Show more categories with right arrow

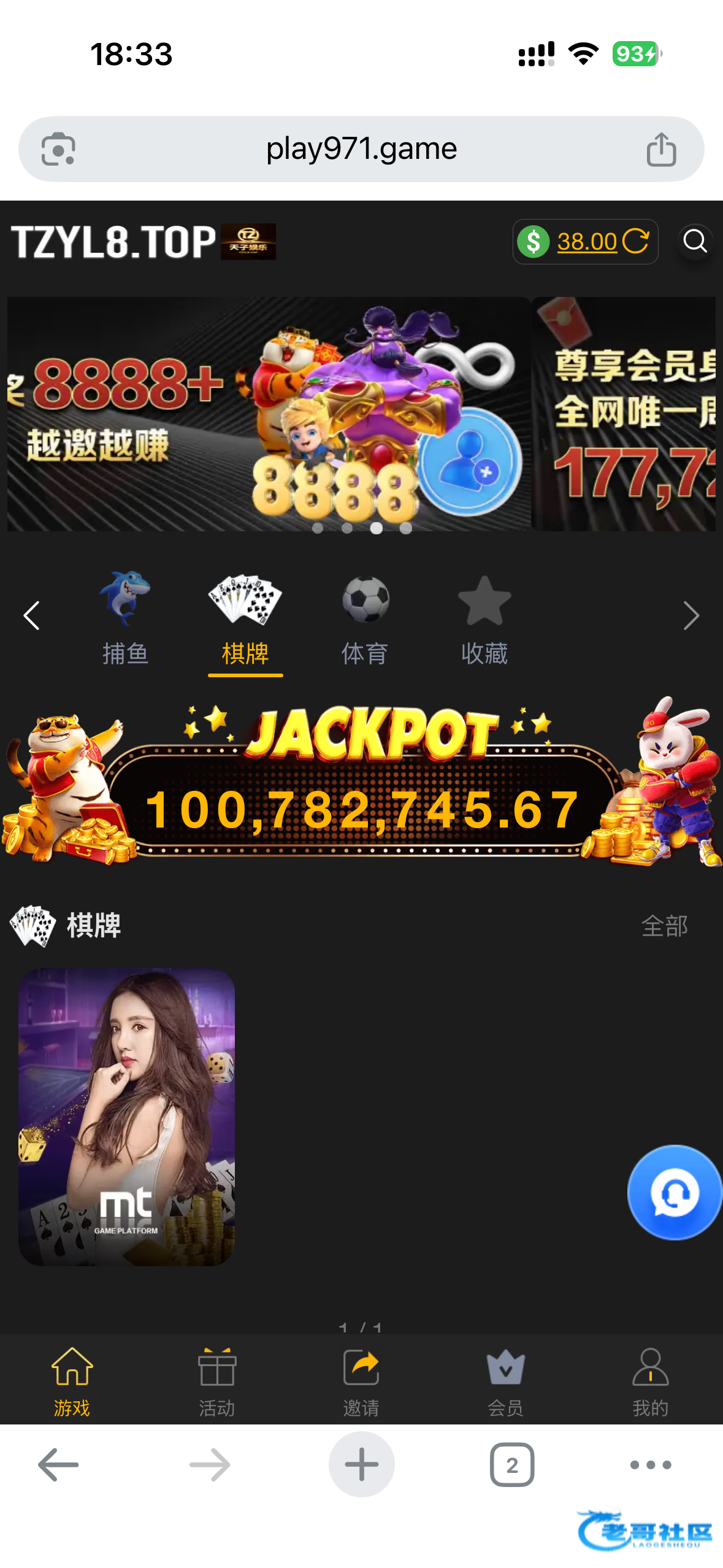[x=691, y=615]
